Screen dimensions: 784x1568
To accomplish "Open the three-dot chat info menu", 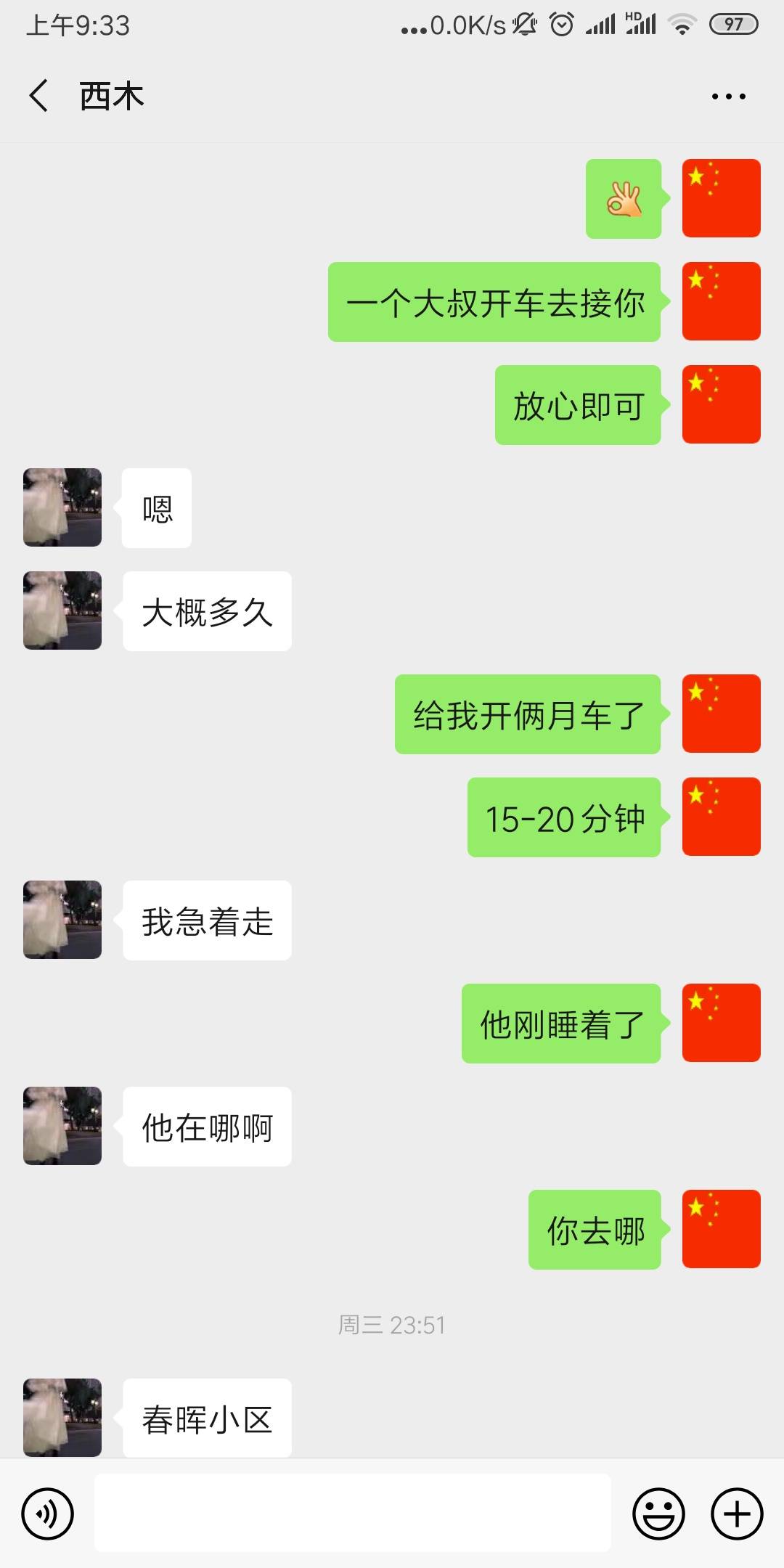I will coord(728,96).
